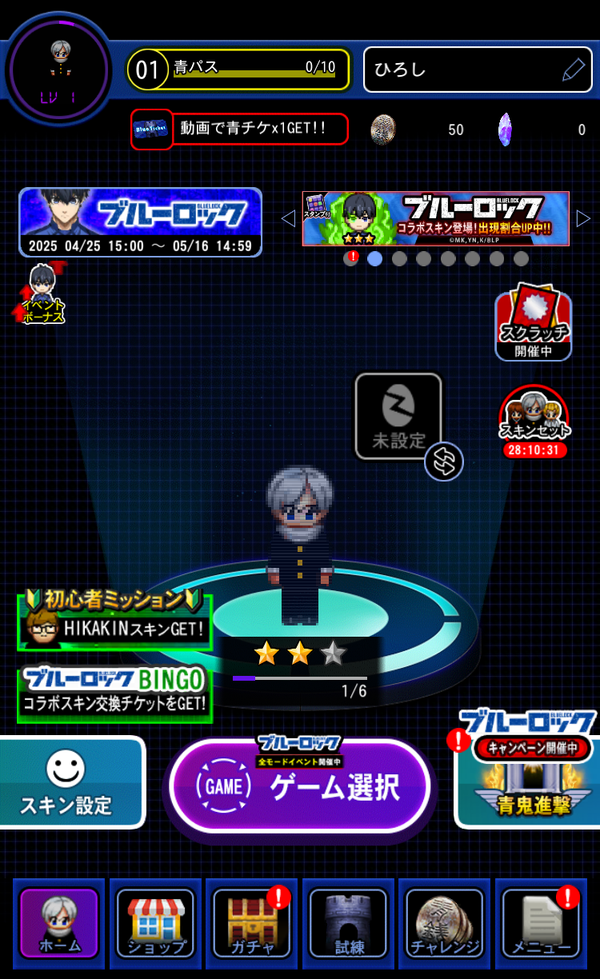Open the イベントボーナス icon
This screenshot has width=600, height=979.
41,293
